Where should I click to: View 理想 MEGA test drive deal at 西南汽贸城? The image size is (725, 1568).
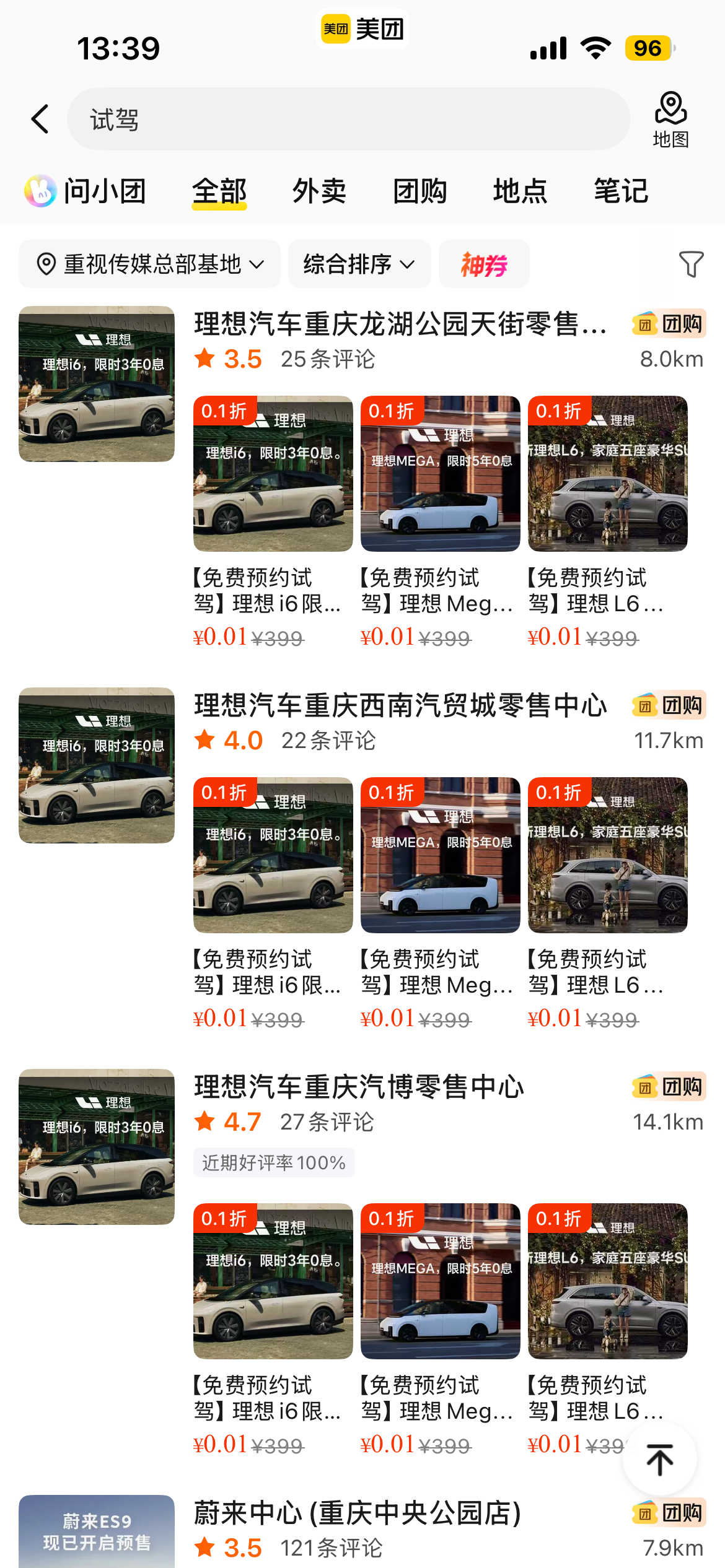(x=440, y=856)
